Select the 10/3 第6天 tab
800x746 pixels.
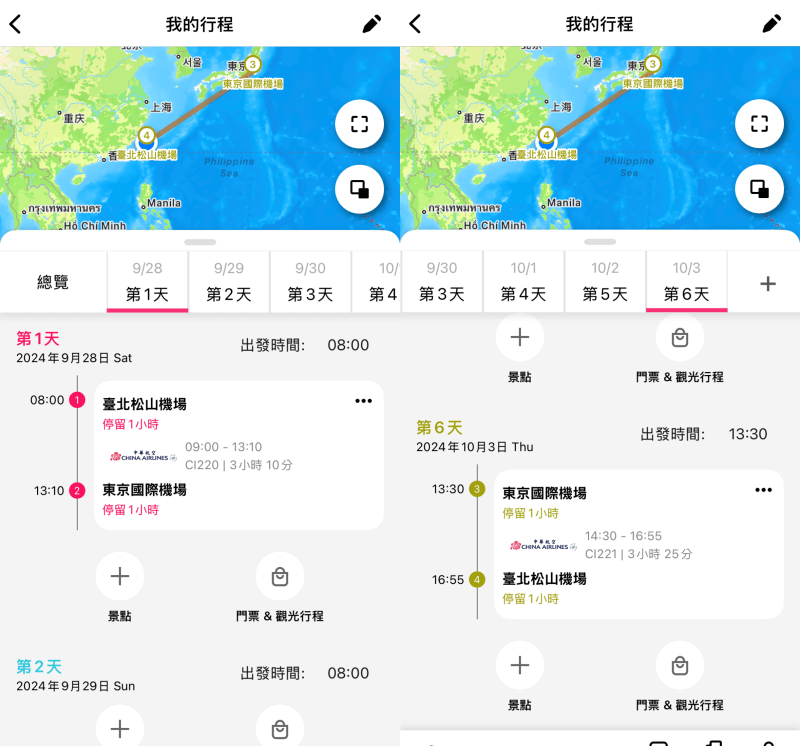pos(686,282)
